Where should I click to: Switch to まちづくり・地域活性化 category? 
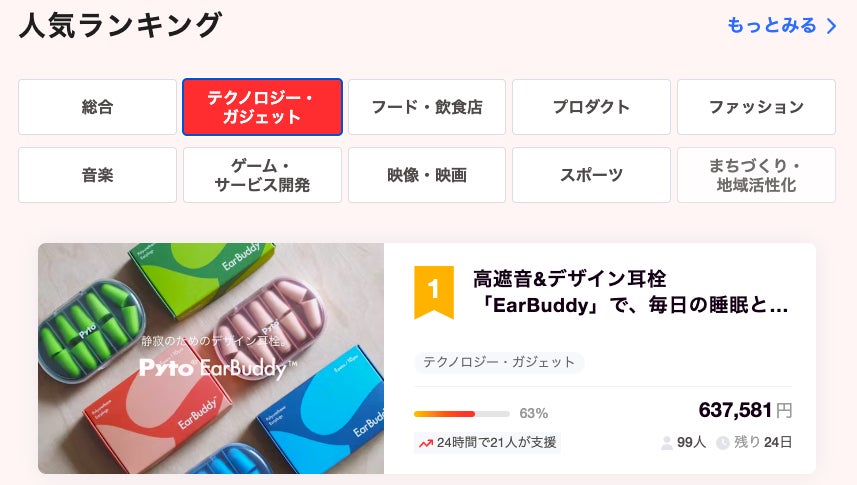point(756,175)
